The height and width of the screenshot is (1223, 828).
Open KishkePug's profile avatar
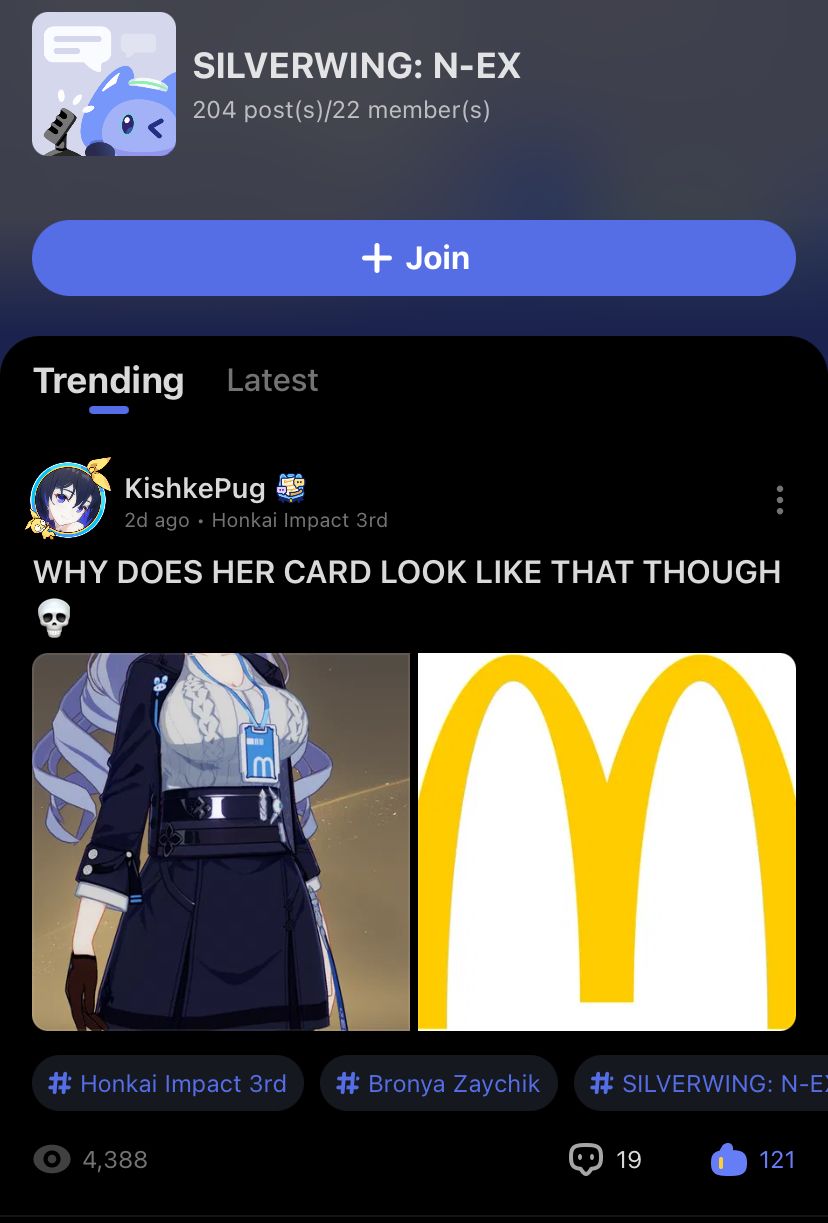pyautogui.click(x=67, y=499)
